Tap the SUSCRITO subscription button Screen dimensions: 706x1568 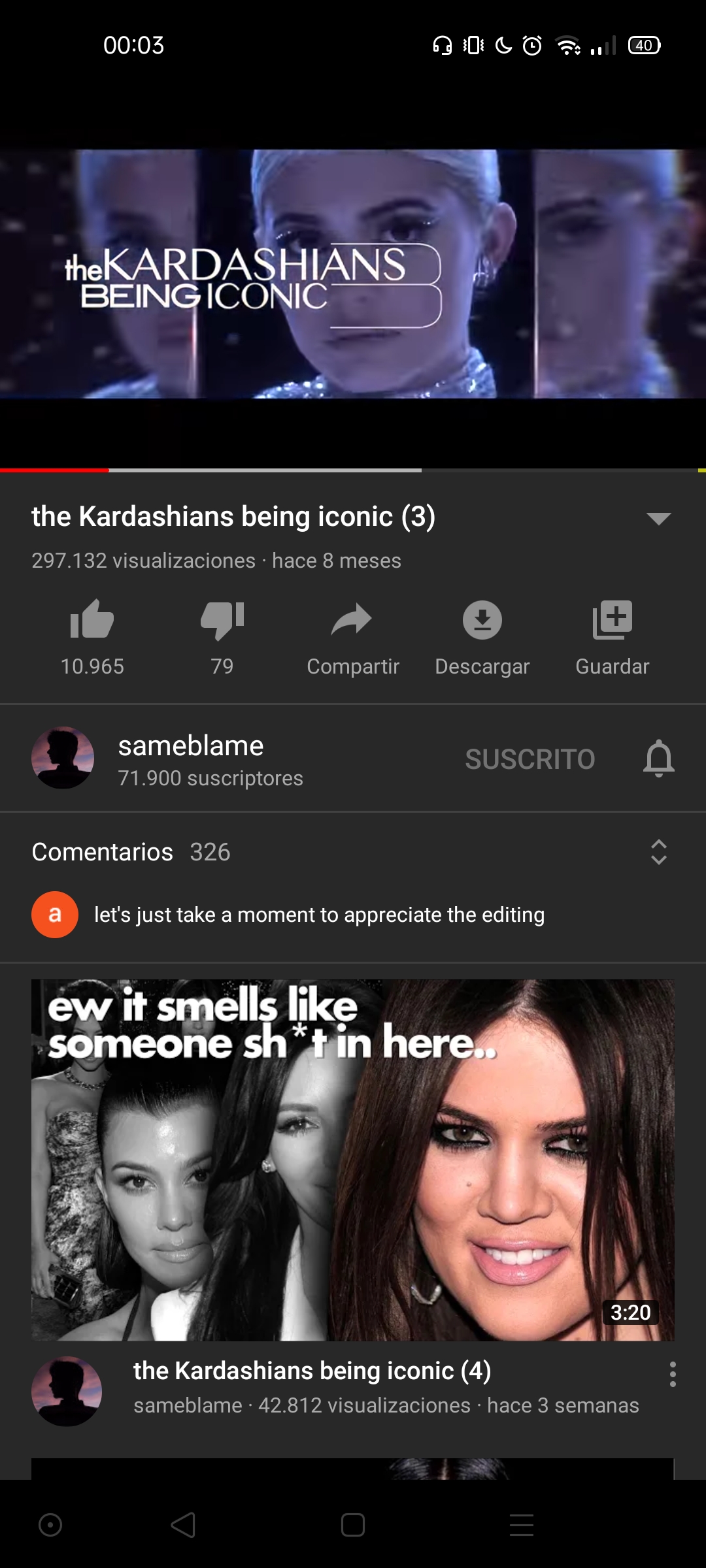tap(529, 759)
